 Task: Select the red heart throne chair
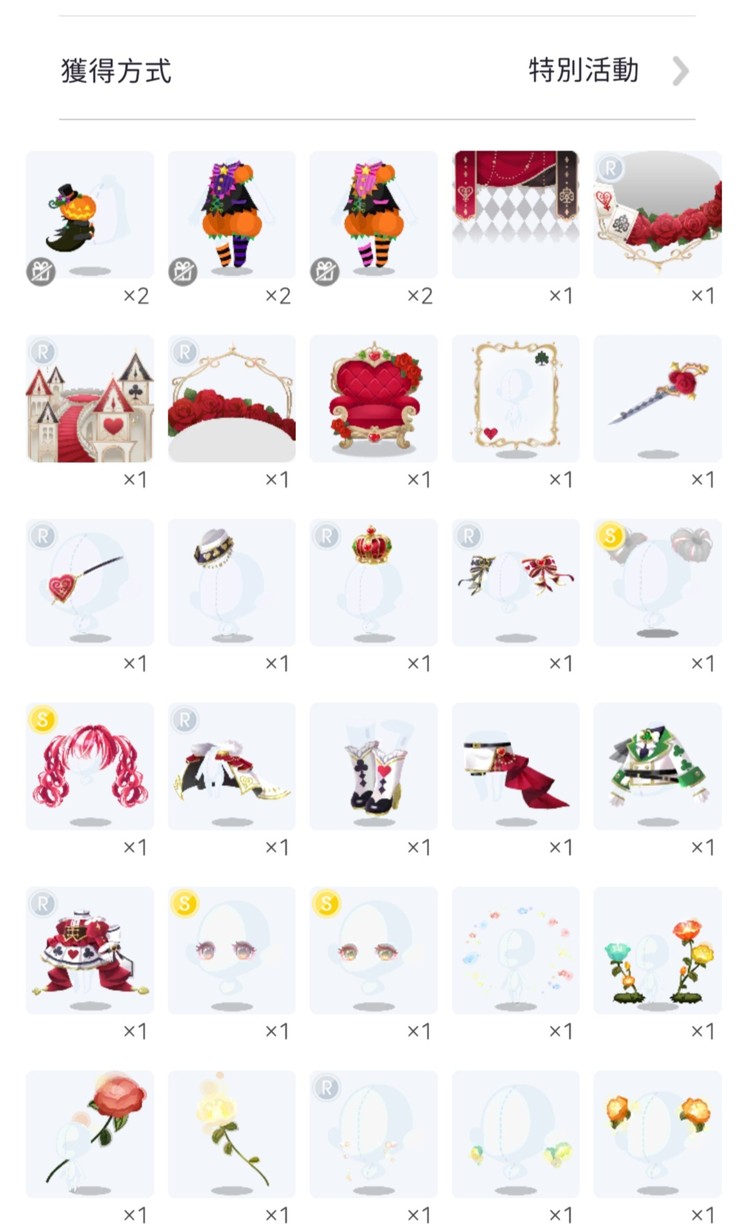coord(374,399)
